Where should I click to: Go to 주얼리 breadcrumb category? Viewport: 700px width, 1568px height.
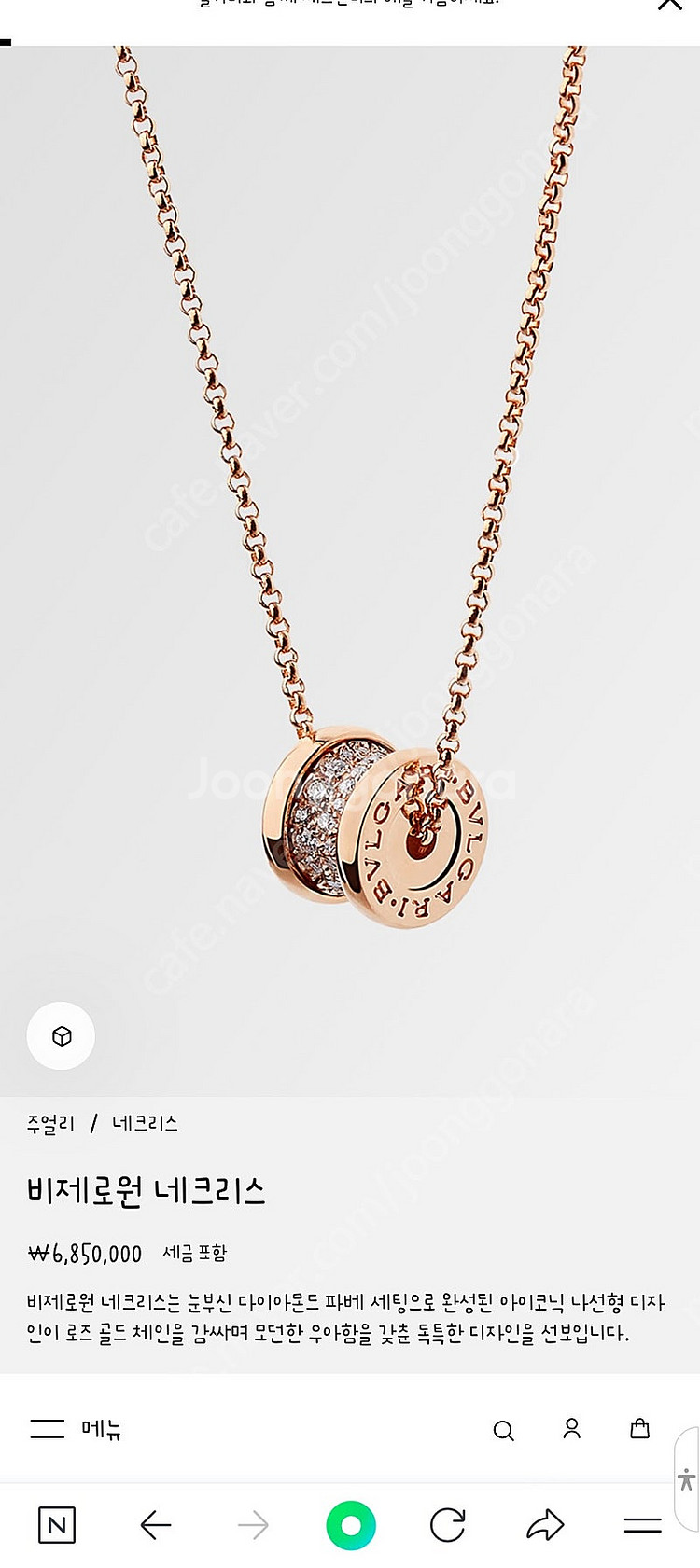tap(50, 1124)
